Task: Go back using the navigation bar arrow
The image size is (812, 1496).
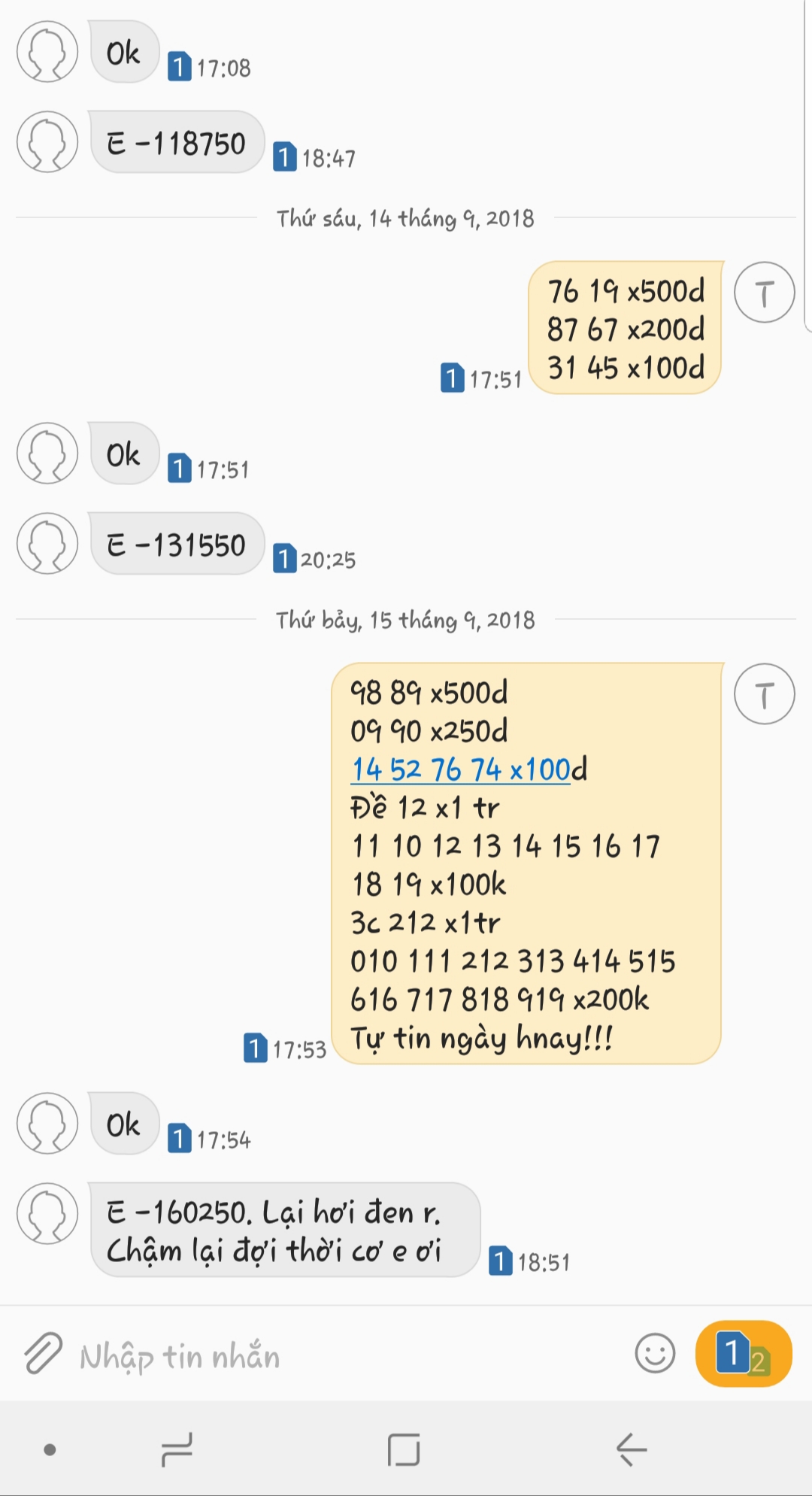Action: coord(631,1449)
